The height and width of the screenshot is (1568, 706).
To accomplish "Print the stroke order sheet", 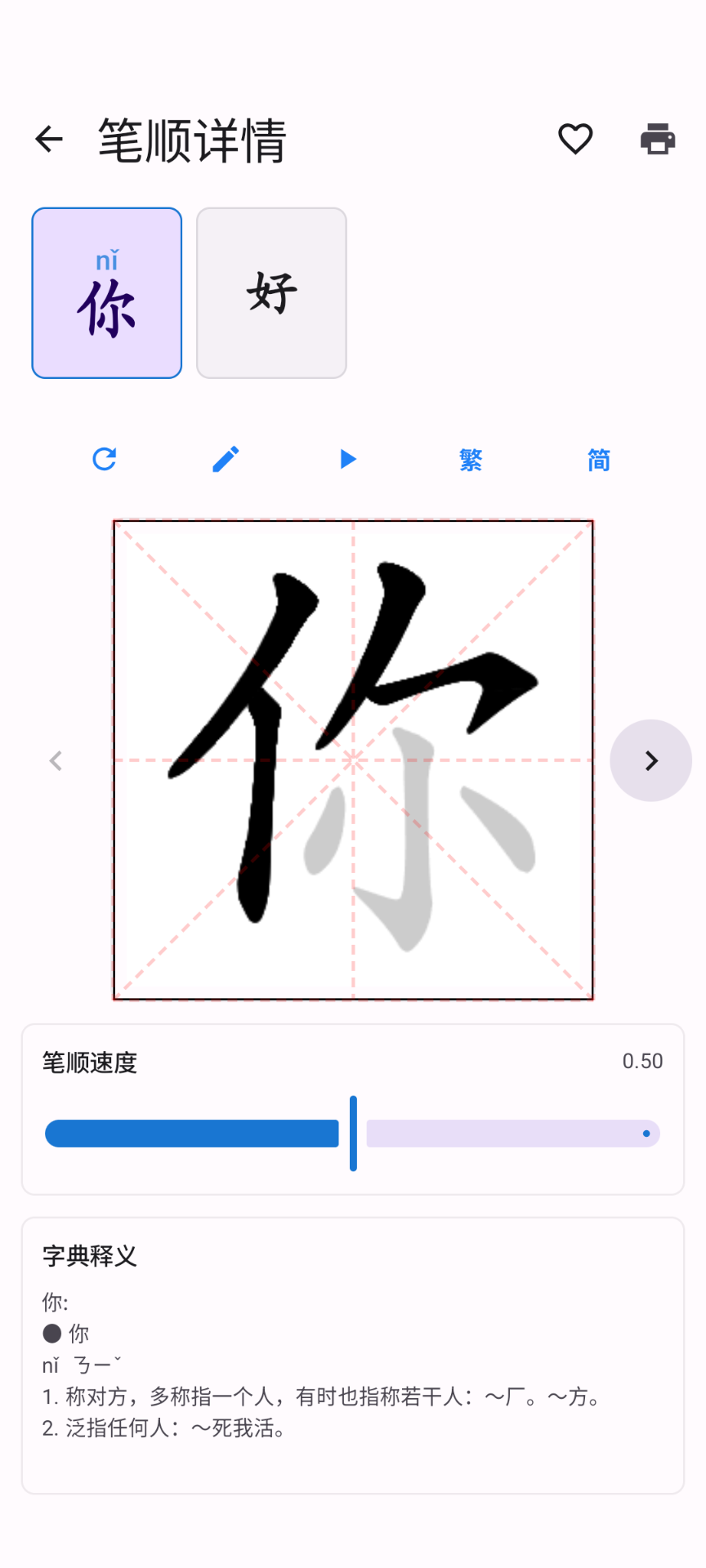I will pyautogui.click(x=658, y=139).
